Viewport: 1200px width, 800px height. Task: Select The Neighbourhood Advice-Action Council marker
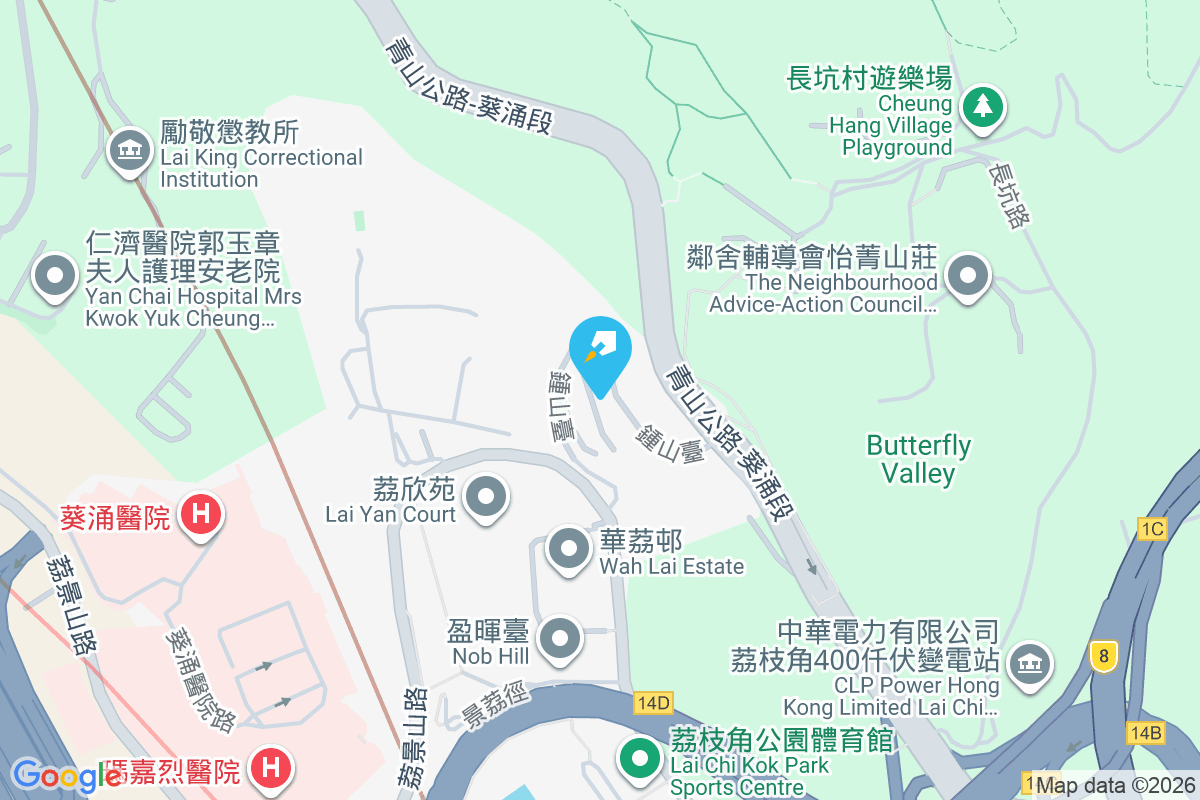point(967,275)
